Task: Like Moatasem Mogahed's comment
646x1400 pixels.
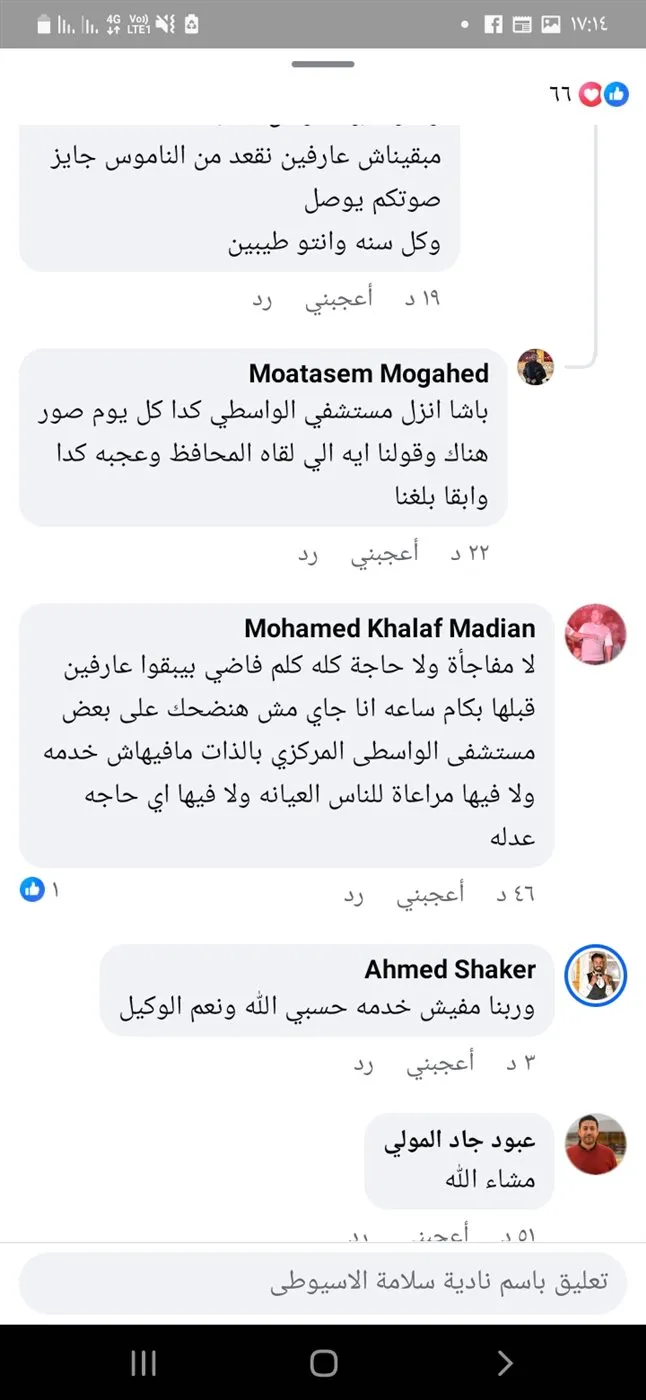Action: (x=385, y=553)
